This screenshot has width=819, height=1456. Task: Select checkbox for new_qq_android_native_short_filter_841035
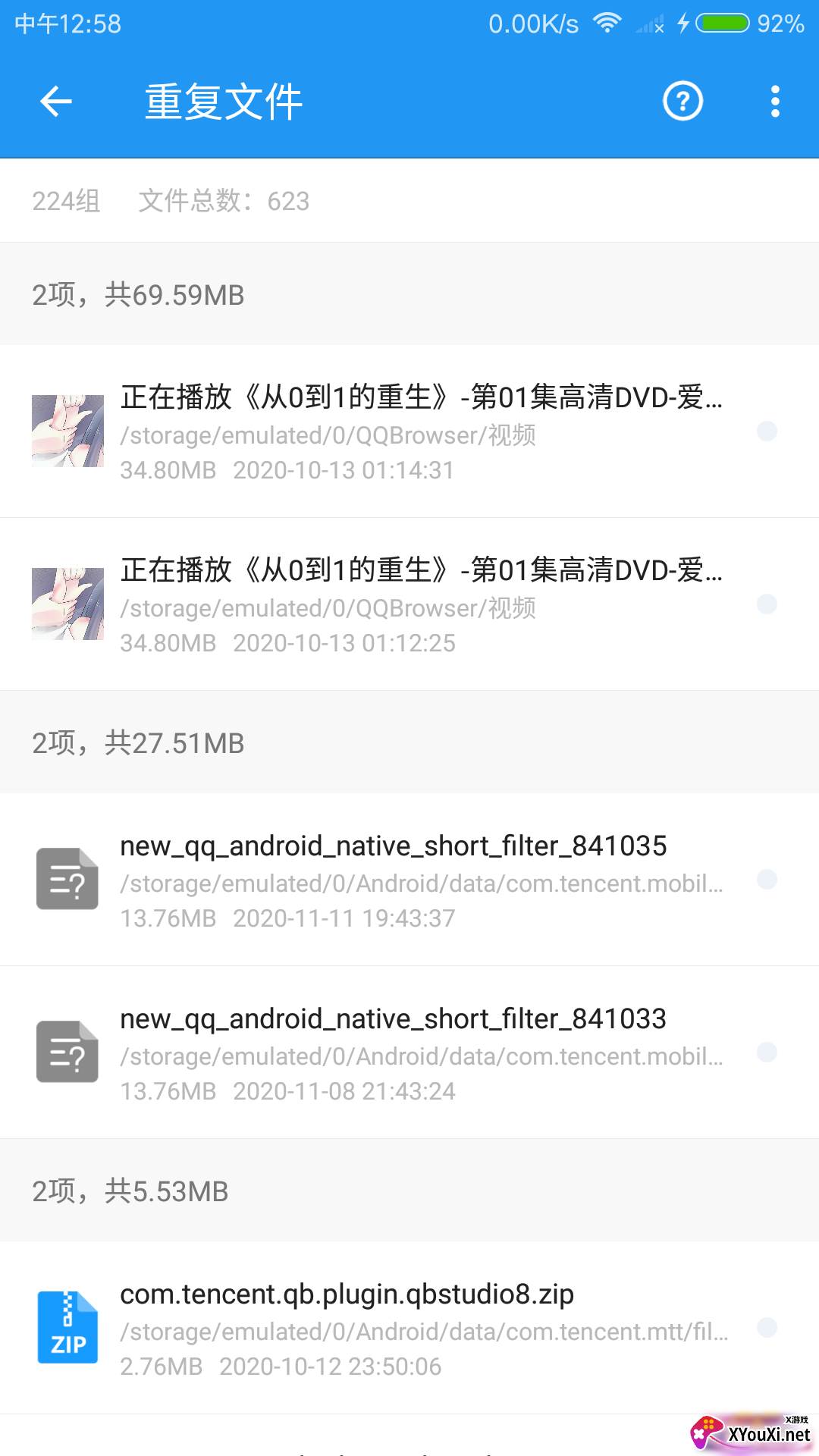[x=767, y=880]
